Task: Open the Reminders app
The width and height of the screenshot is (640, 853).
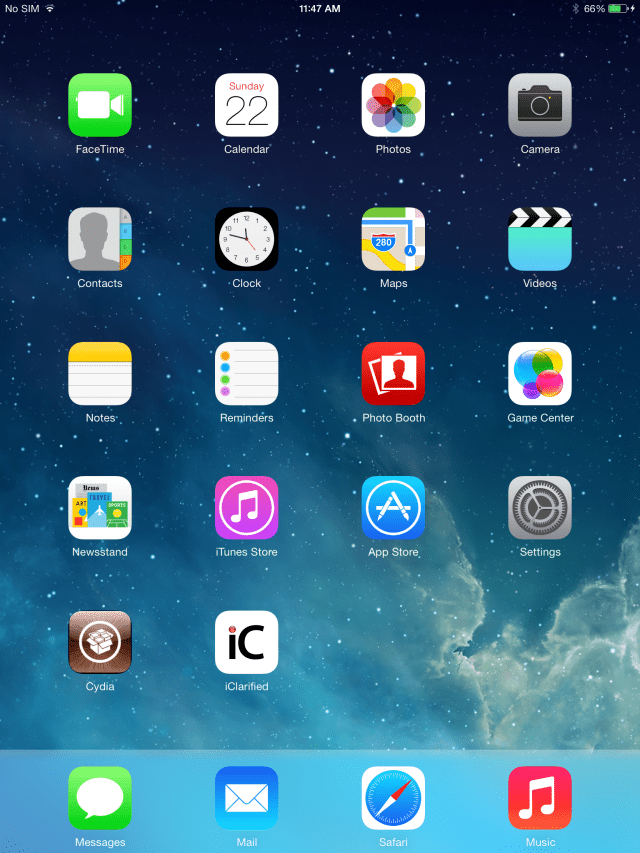Action: (246, 374)
